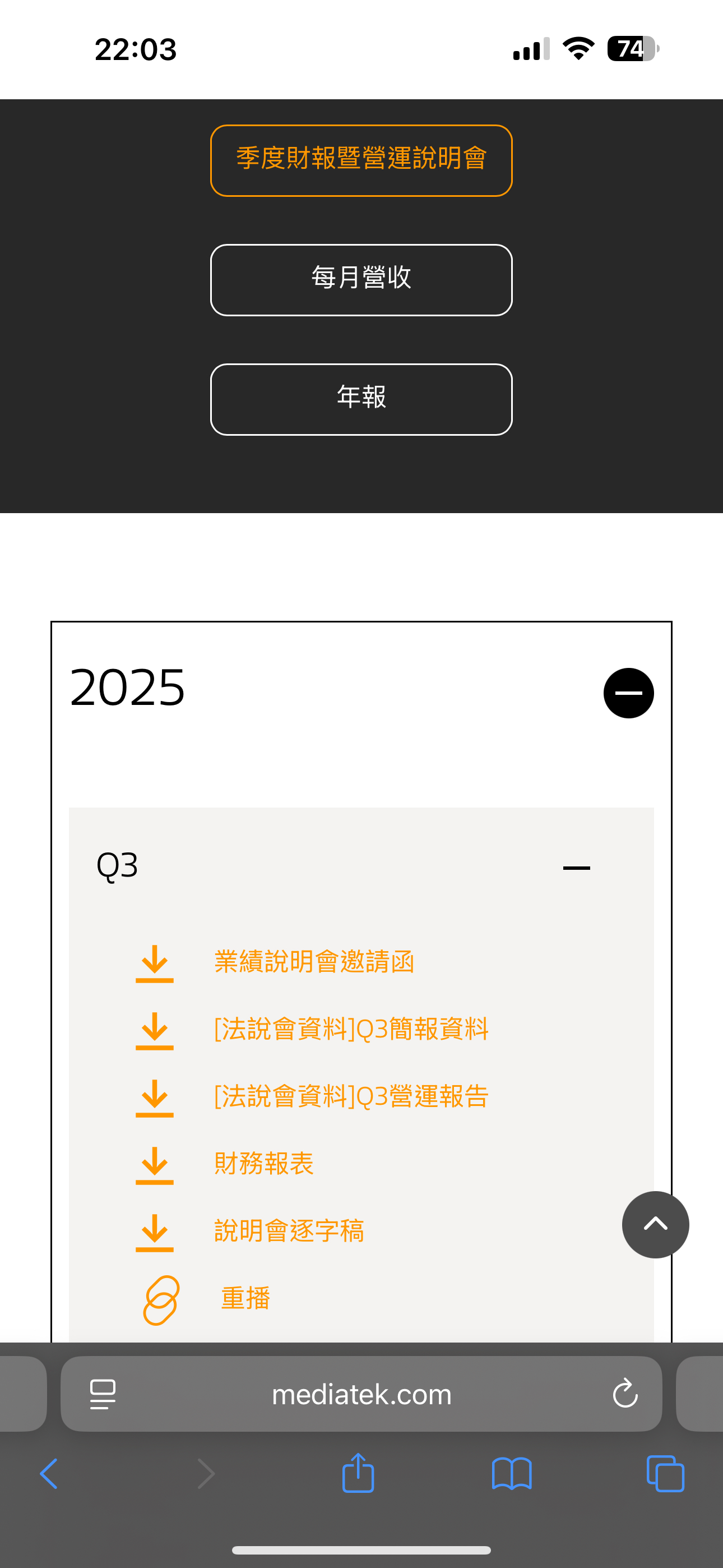Go back to the previous page
The image size is (723, 1568).
click(x=49, y=1474)
